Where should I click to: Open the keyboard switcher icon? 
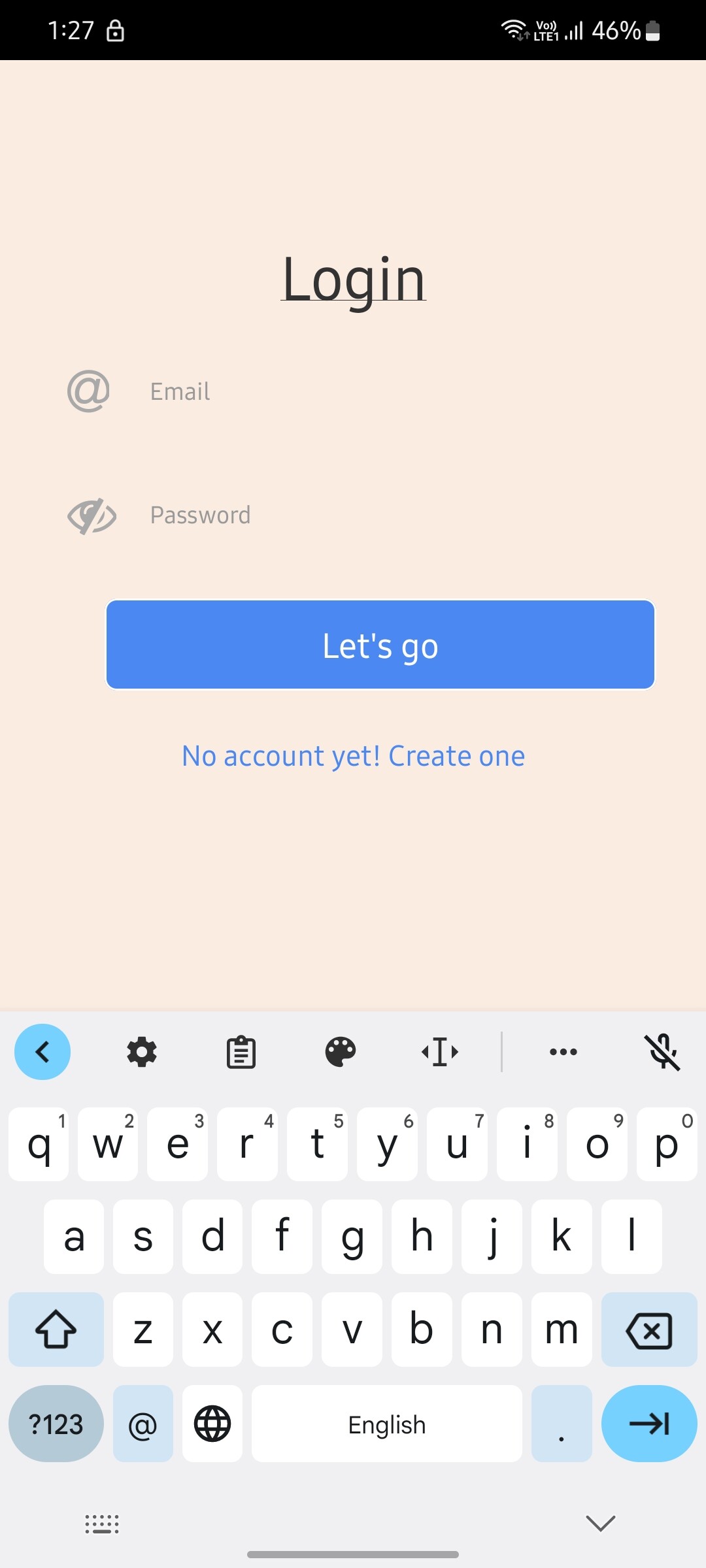point(102,1524)
